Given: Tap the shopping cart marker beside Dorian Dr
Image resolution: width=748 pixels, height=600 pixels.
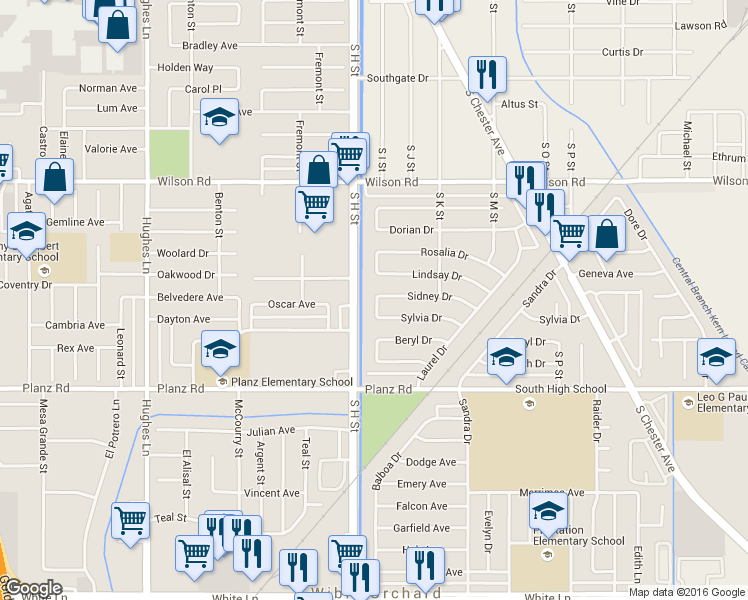Looking at the screenshot, I should pyautogui.click(x=569, y=235).
